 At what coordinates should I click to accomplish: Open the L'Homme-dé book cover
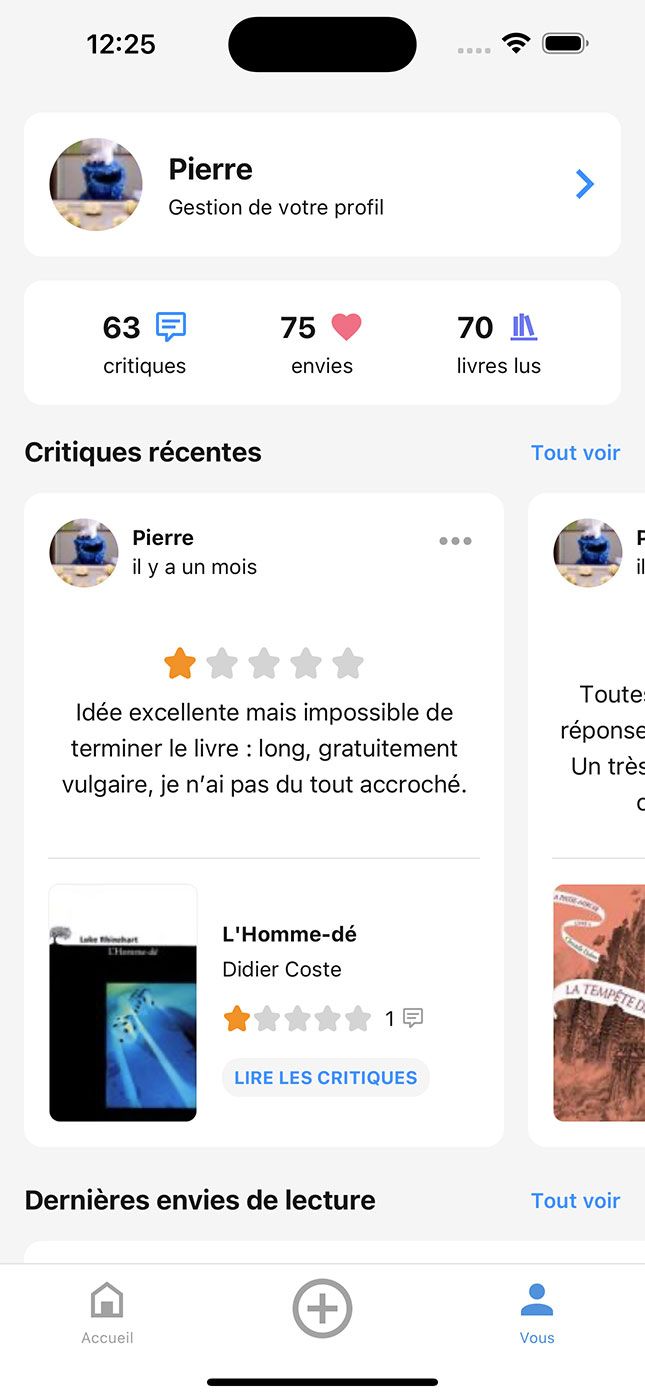123,1002
